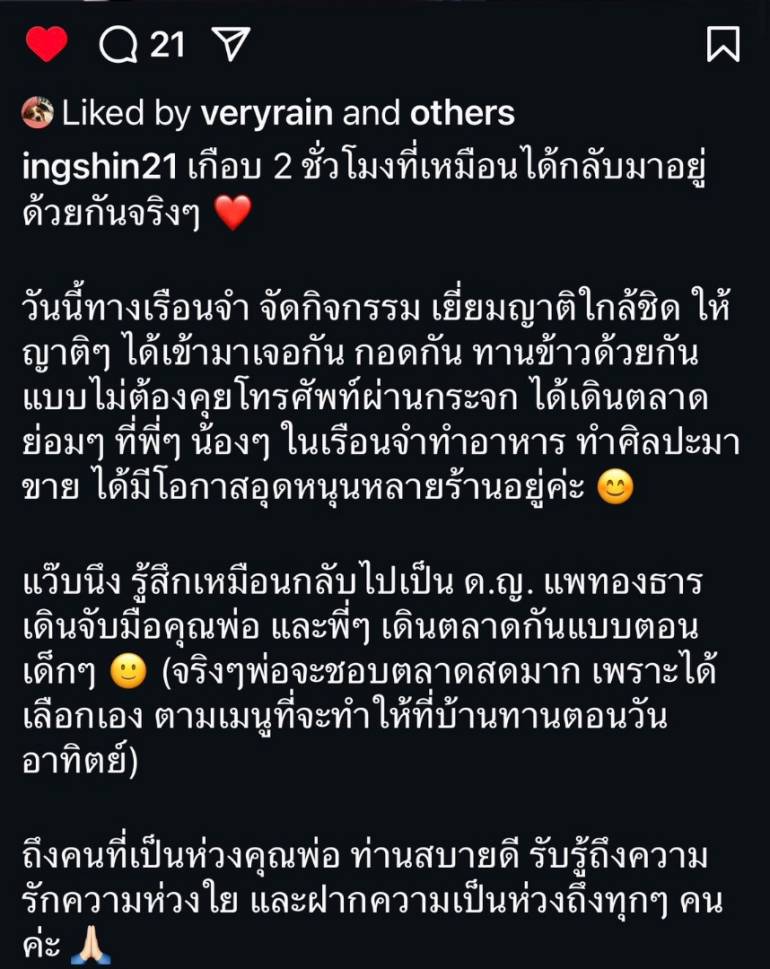Open veryrain's profile from the likes line

click(x=267, y=113)
